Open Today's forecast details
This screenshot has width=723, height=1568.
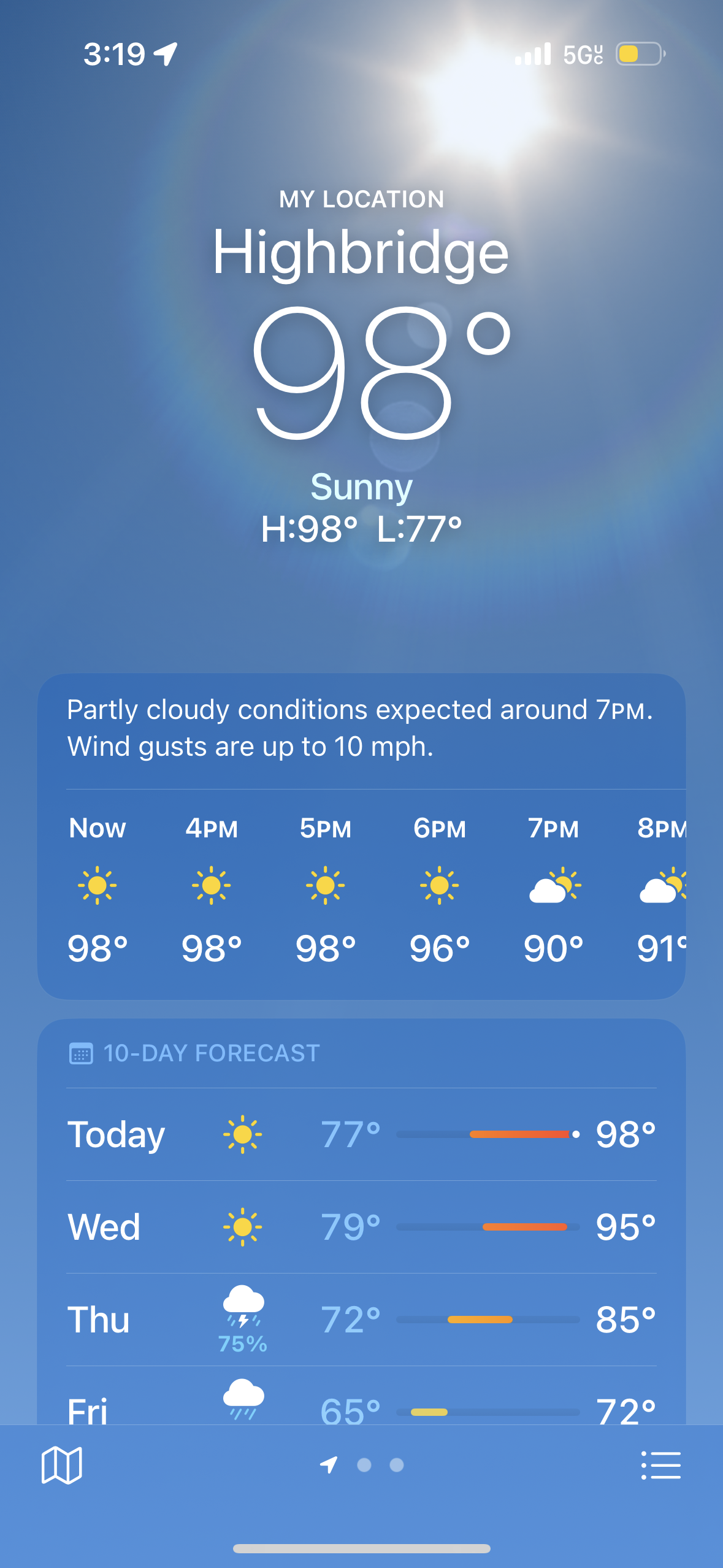pos(361,1134)
